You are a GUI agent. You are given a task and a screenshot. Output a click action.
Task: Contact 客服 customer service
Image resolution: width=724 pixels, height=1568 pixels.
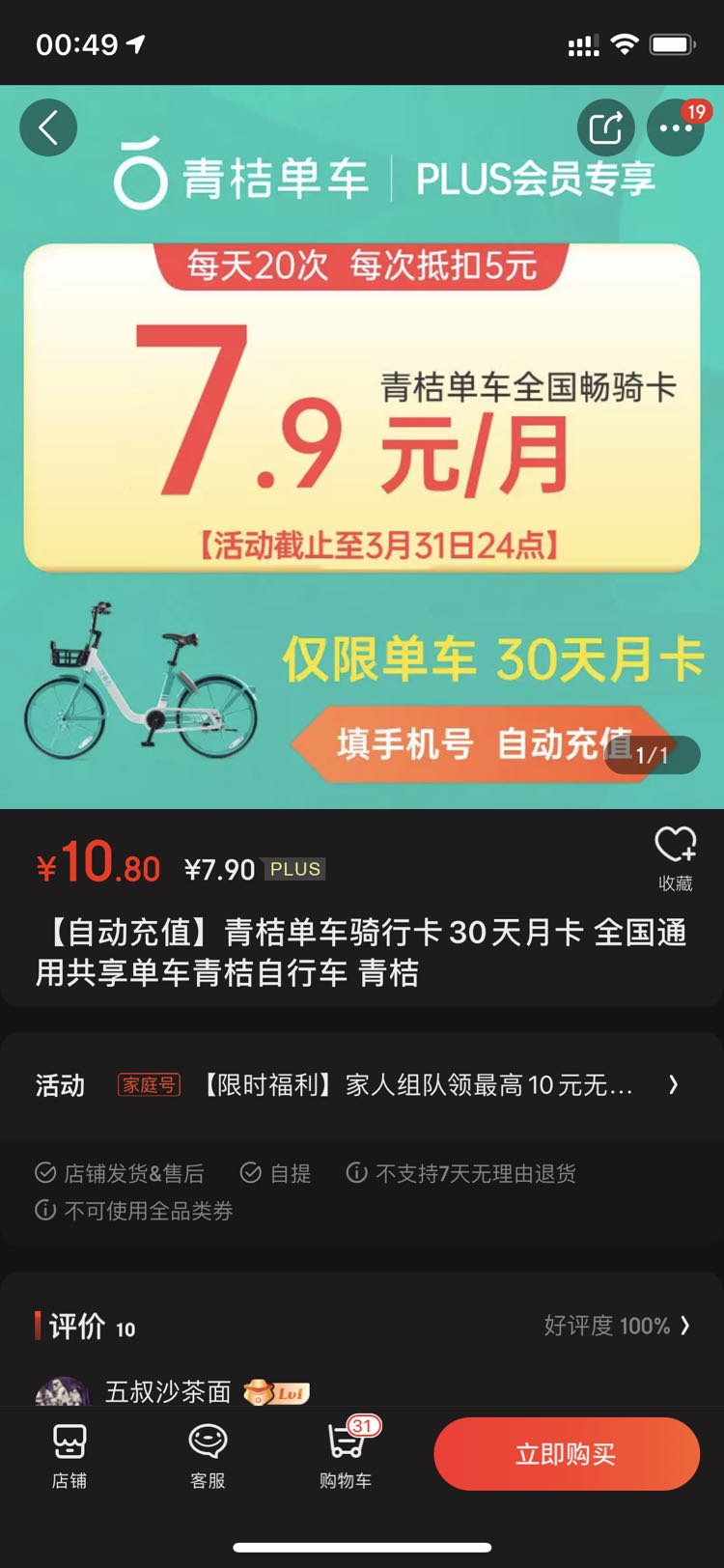pyautogui.click(x=208, y=1454)
